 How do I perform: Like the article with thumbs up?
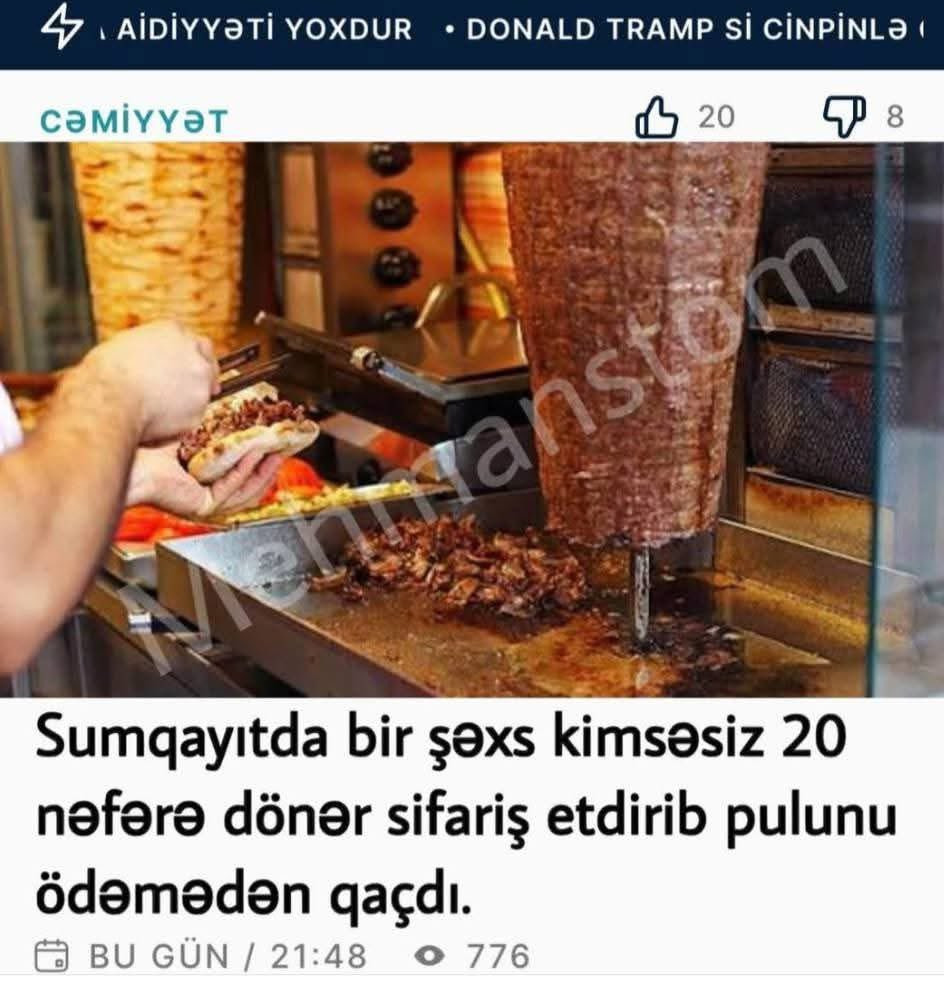pos(656,117)
